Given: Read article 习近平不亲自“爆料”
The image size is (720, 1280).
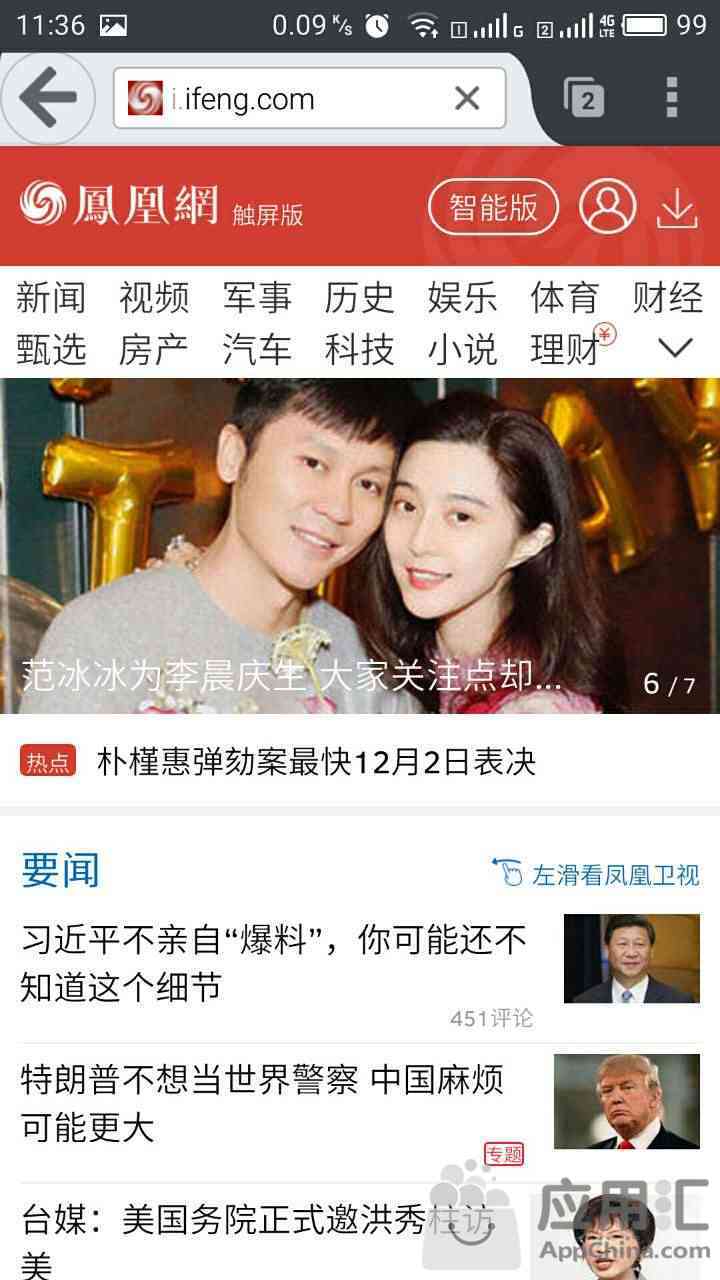Looking at the screenshot, I should point(273,962).
